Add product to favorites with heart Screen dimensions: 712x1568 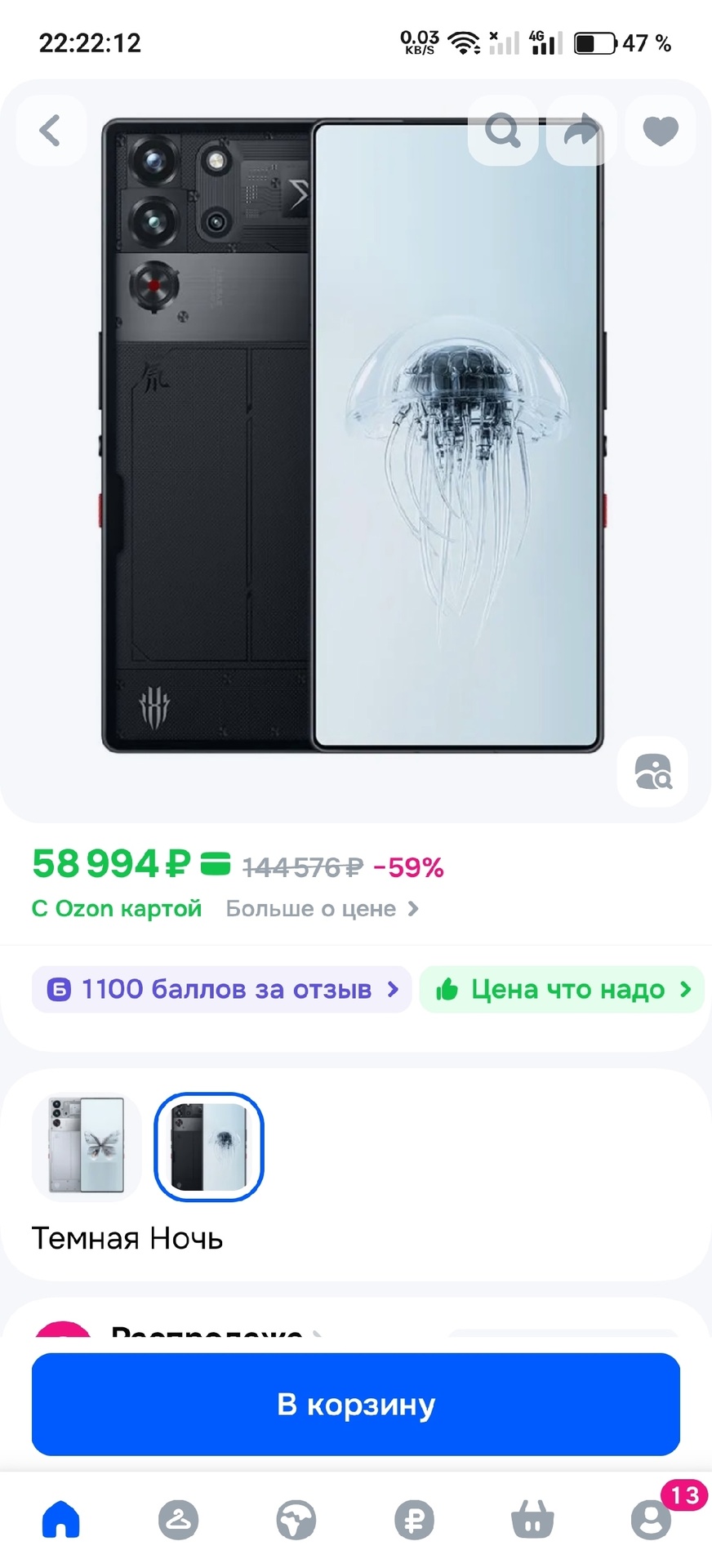click(660, 131)
